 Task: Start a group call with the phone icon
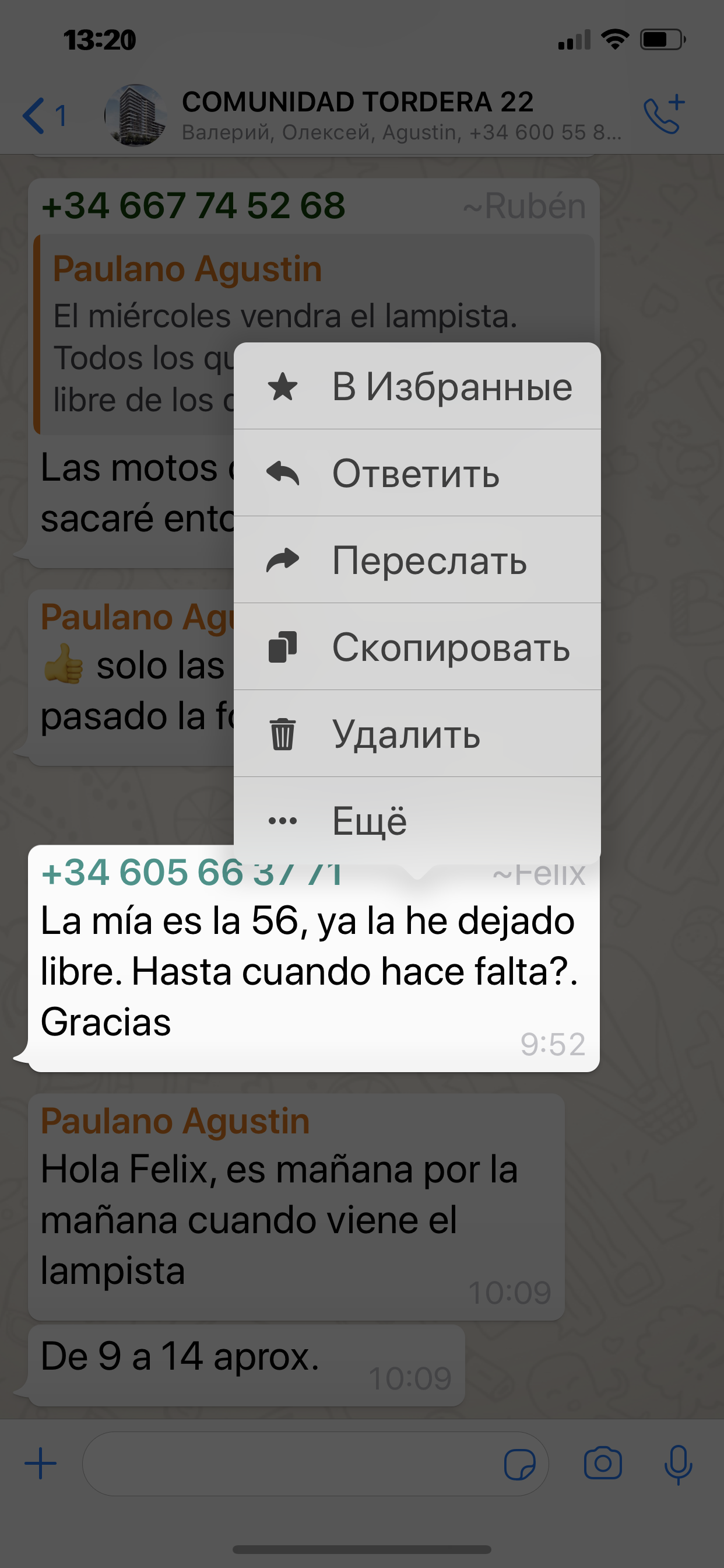pyautogui.click(x=663, y=114)
